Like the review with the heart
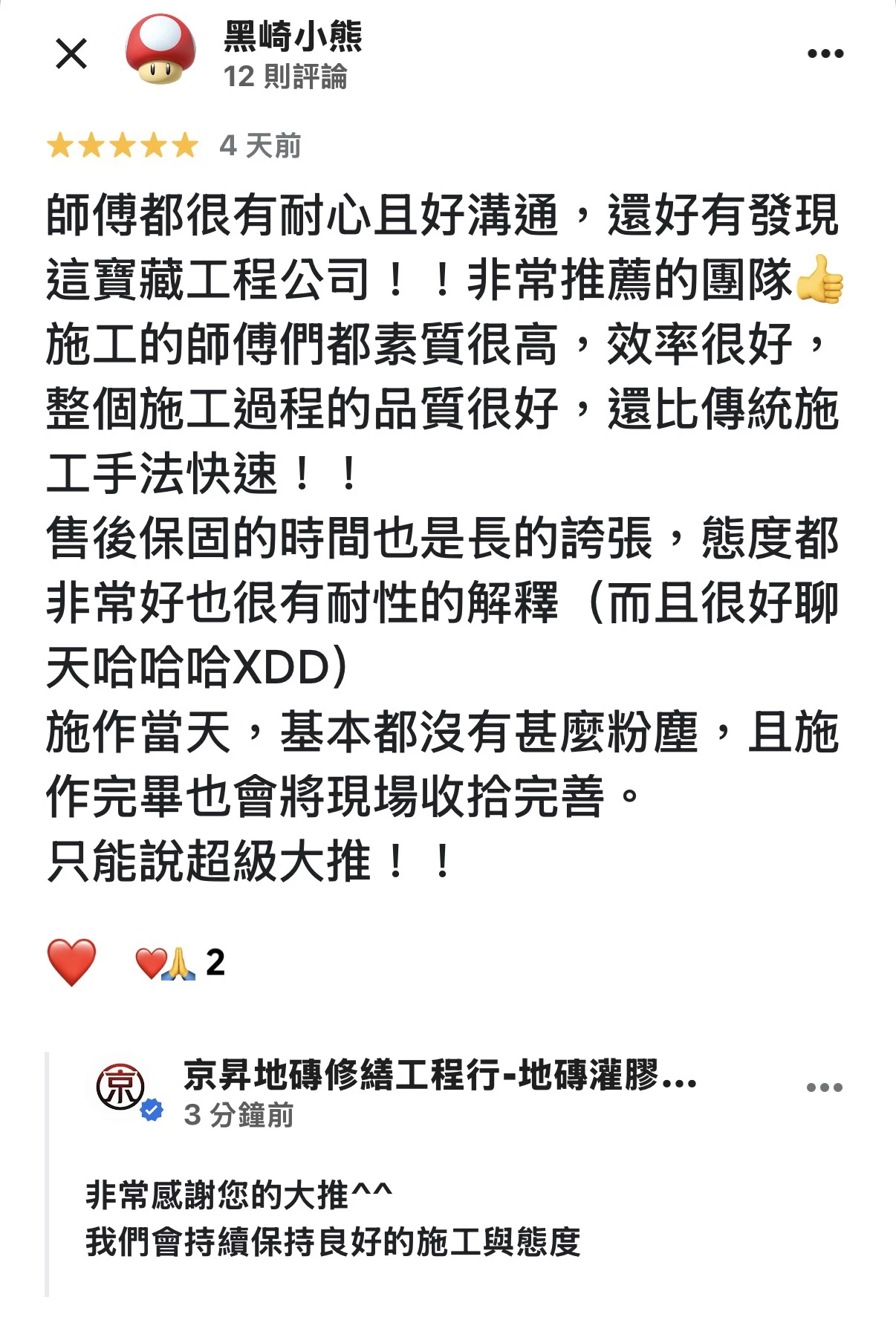Screen dimensions: 896x1317 click(x=71, y=961)
